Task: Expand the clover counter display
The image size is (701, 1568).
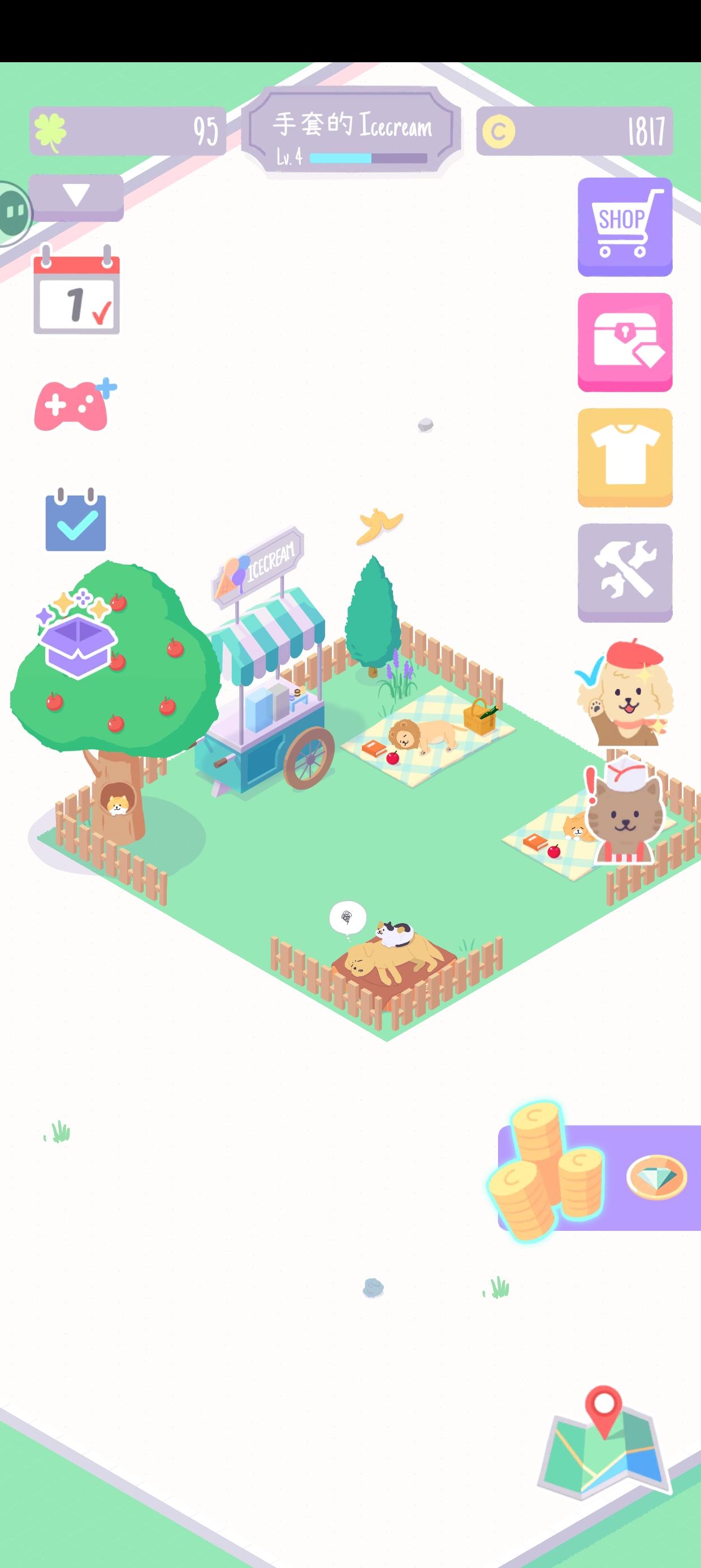Action: point(125,130)
